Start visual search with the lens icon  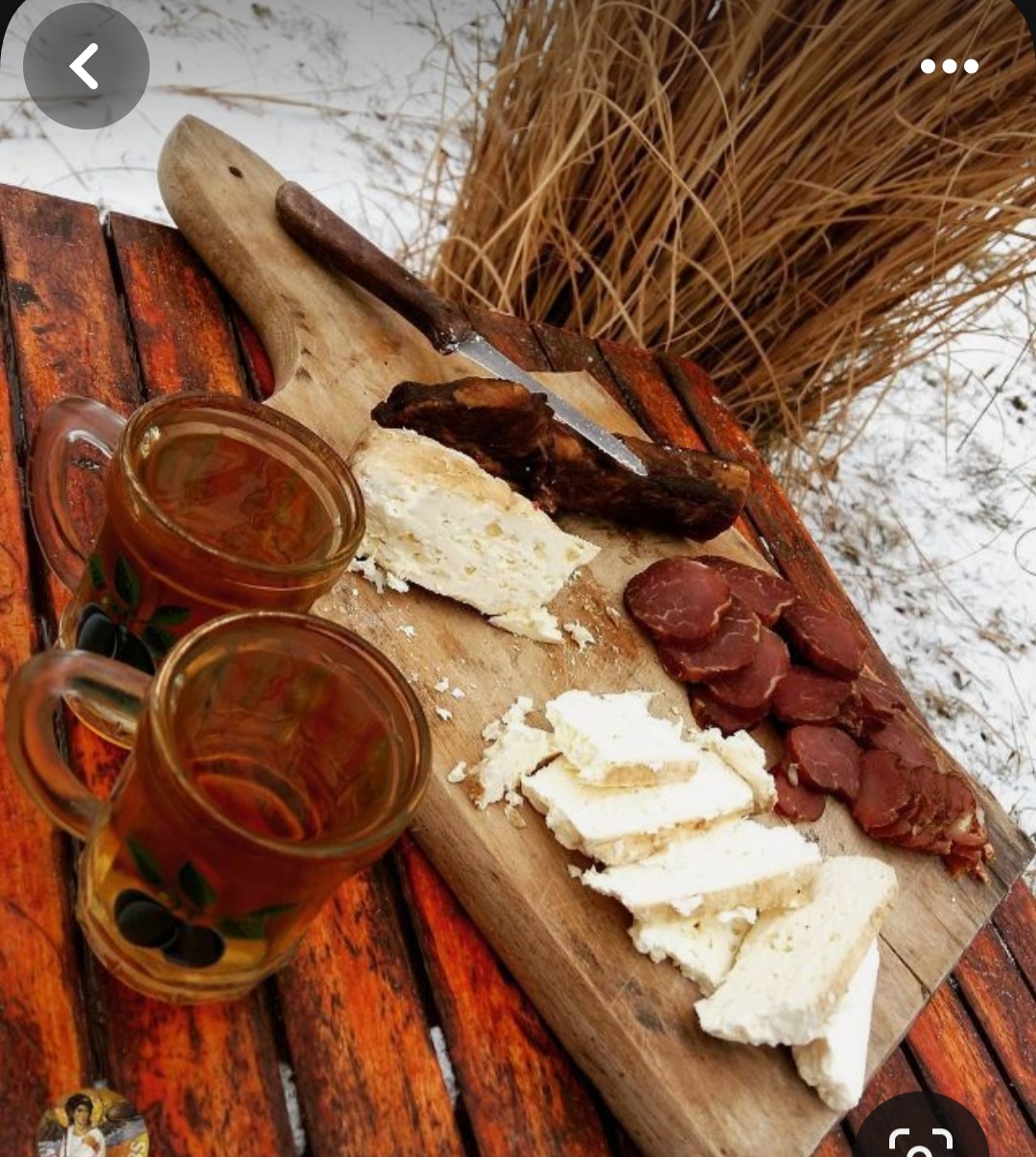(x=921, y=1132)
